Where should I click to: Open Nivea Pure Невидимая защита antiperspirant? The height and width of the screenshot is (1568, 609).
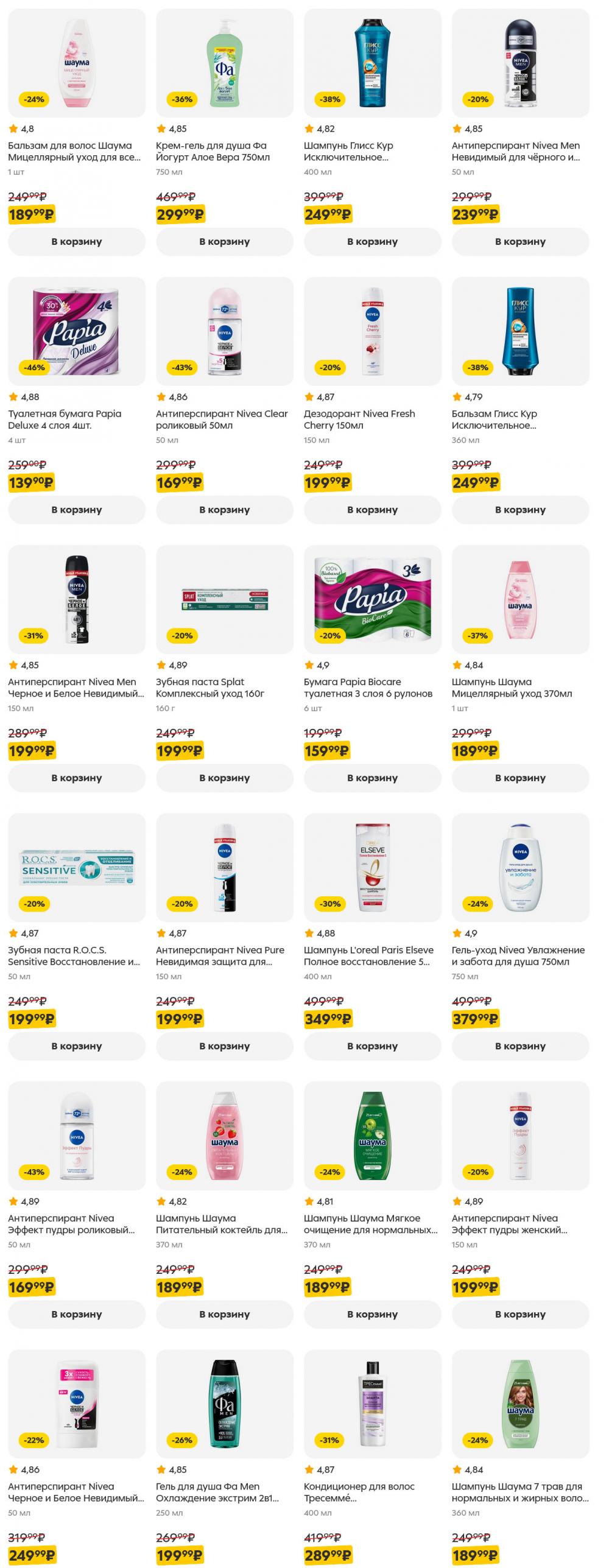tap(220, 956)
